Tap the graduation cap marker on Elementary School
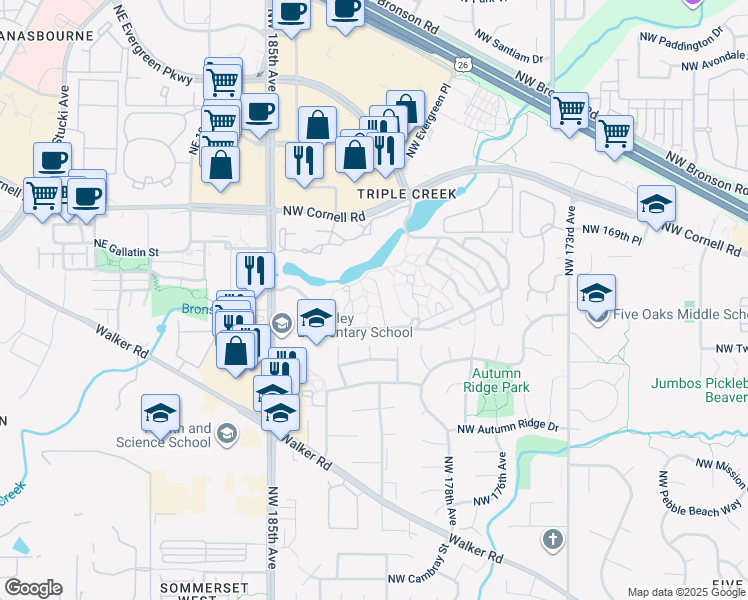 pos(316,319)
